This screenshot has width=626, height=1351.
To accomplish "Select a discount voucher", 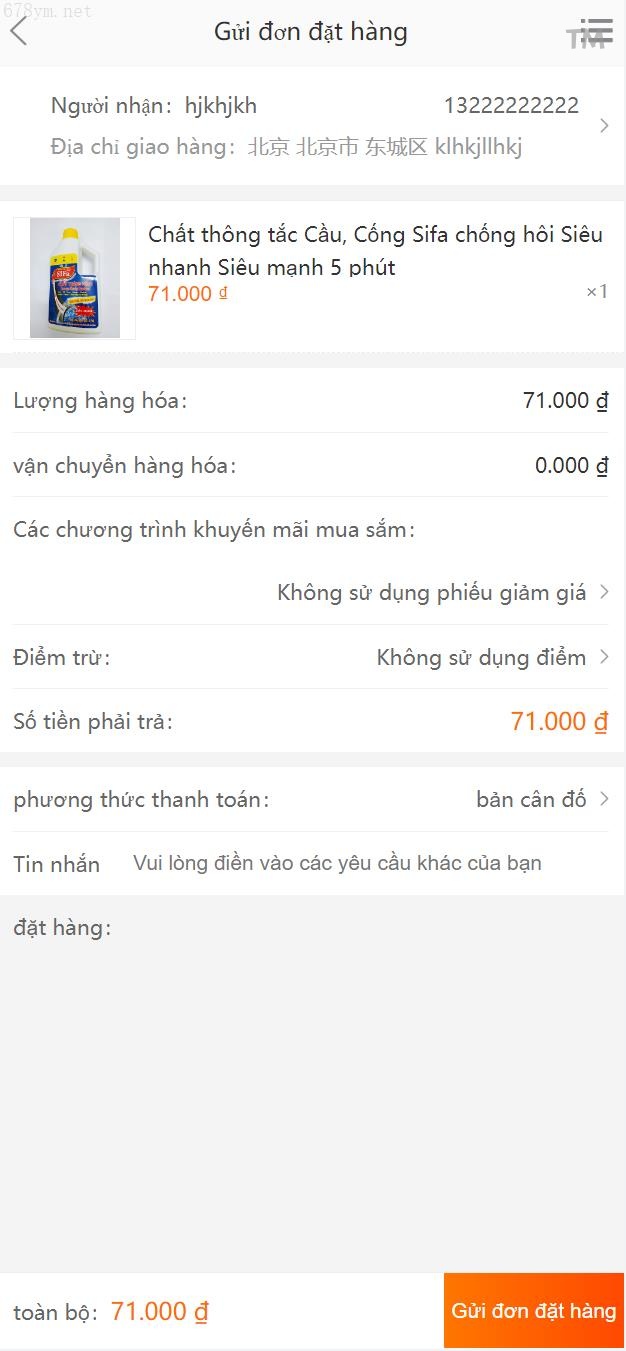I will 442,593.
